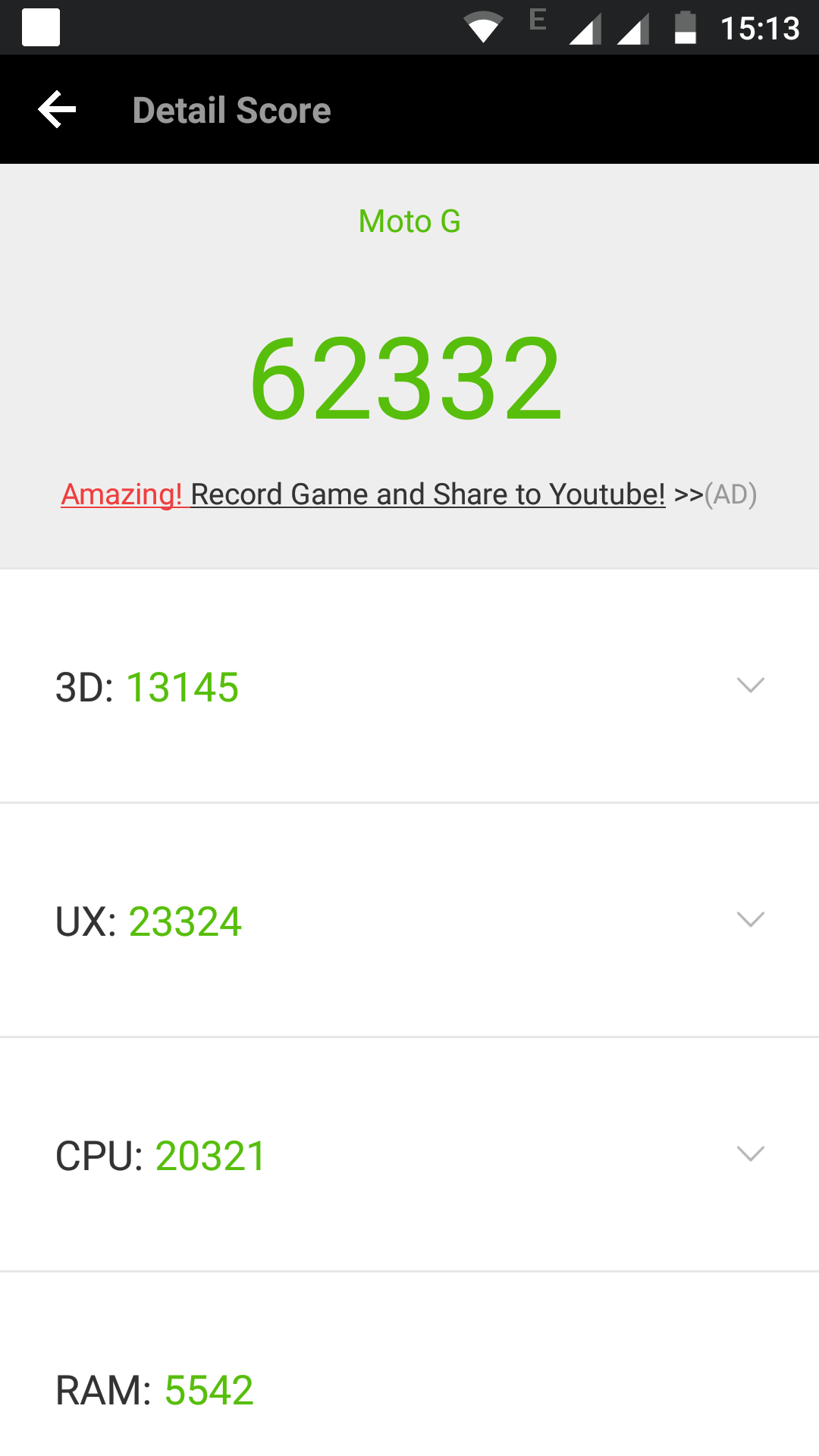This screenshot has width=819, height=1456.
Task: Open the RAM score row
Action: pyautogui.click(x=409, y=1365)
